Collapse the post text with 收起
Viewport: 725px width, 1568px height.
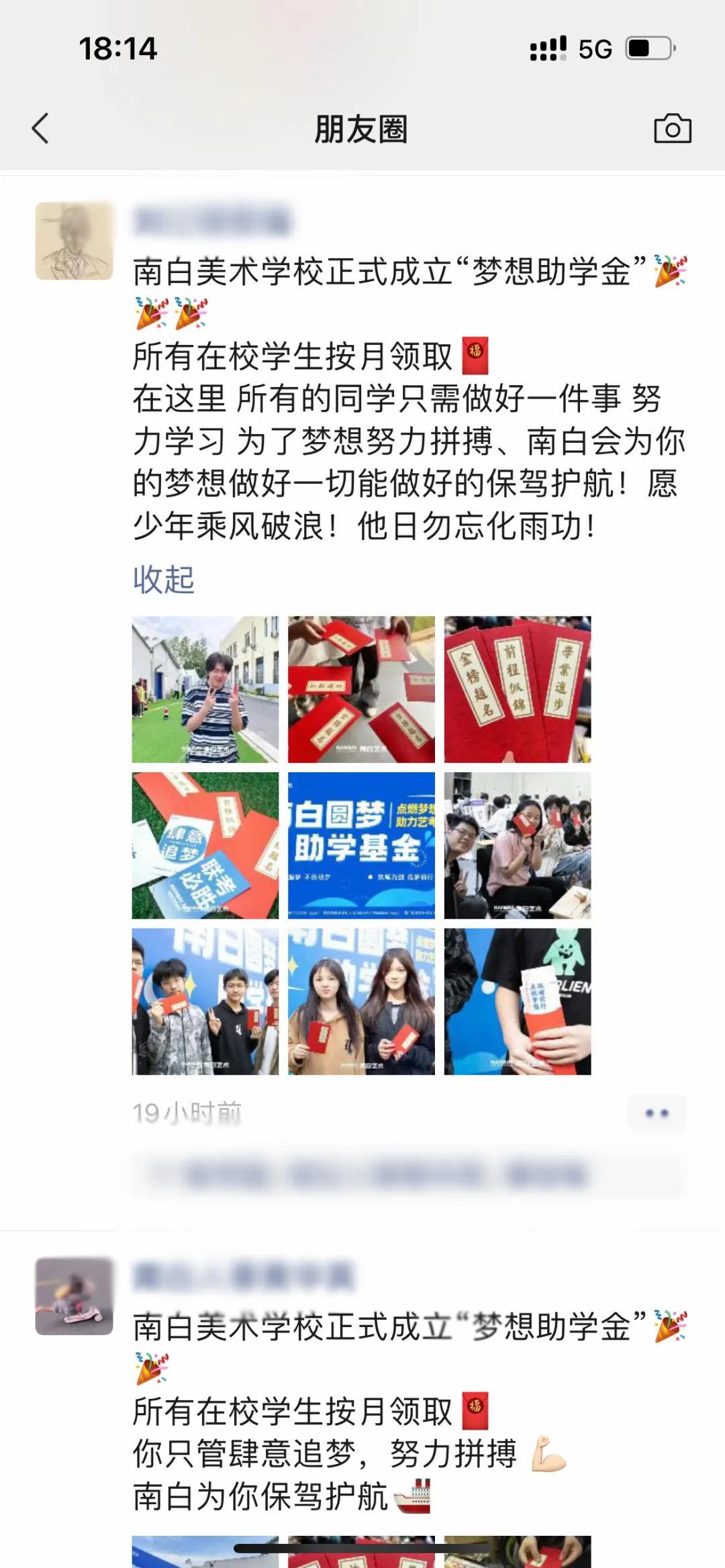pos(163,579)
